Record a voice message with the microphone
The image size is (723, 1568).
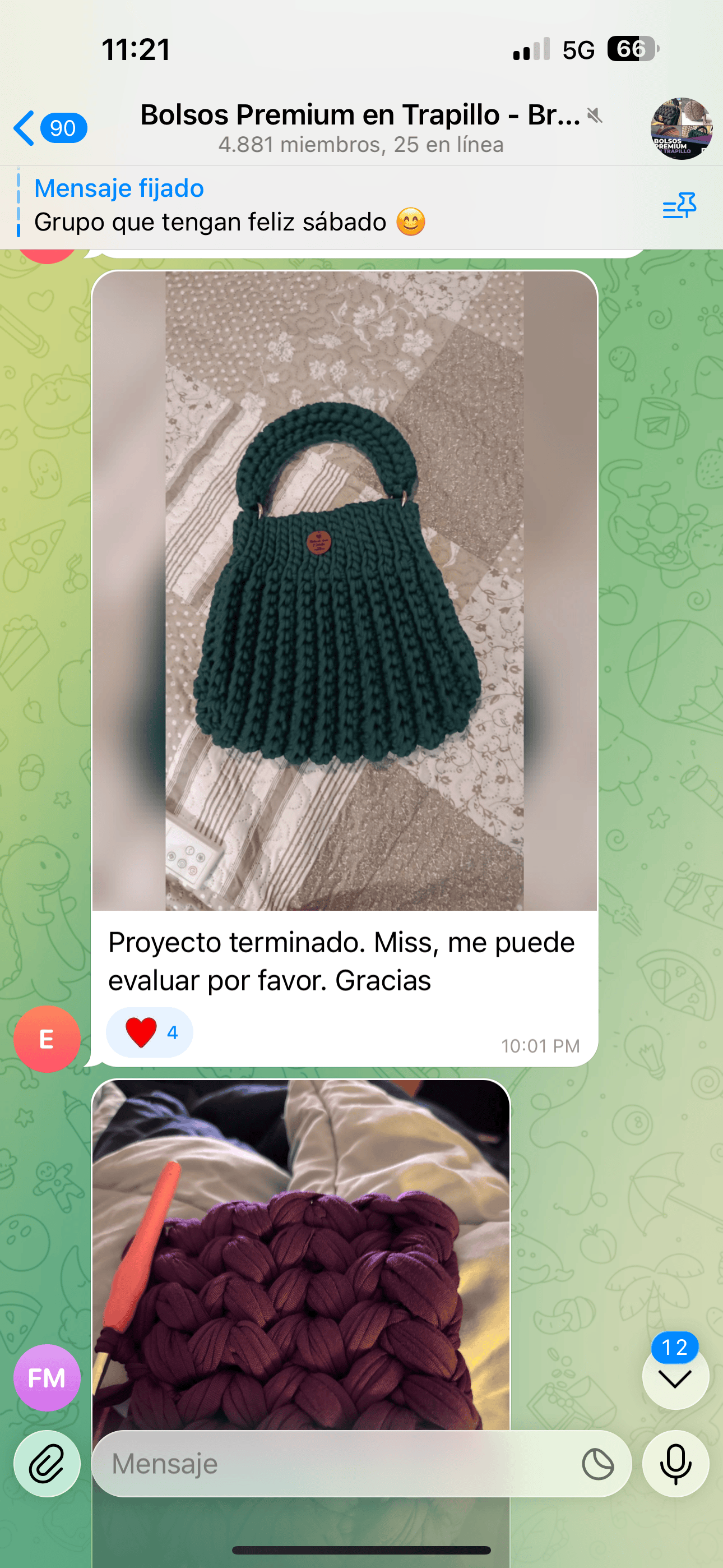pyautogui.click(x=675, y=1463)
